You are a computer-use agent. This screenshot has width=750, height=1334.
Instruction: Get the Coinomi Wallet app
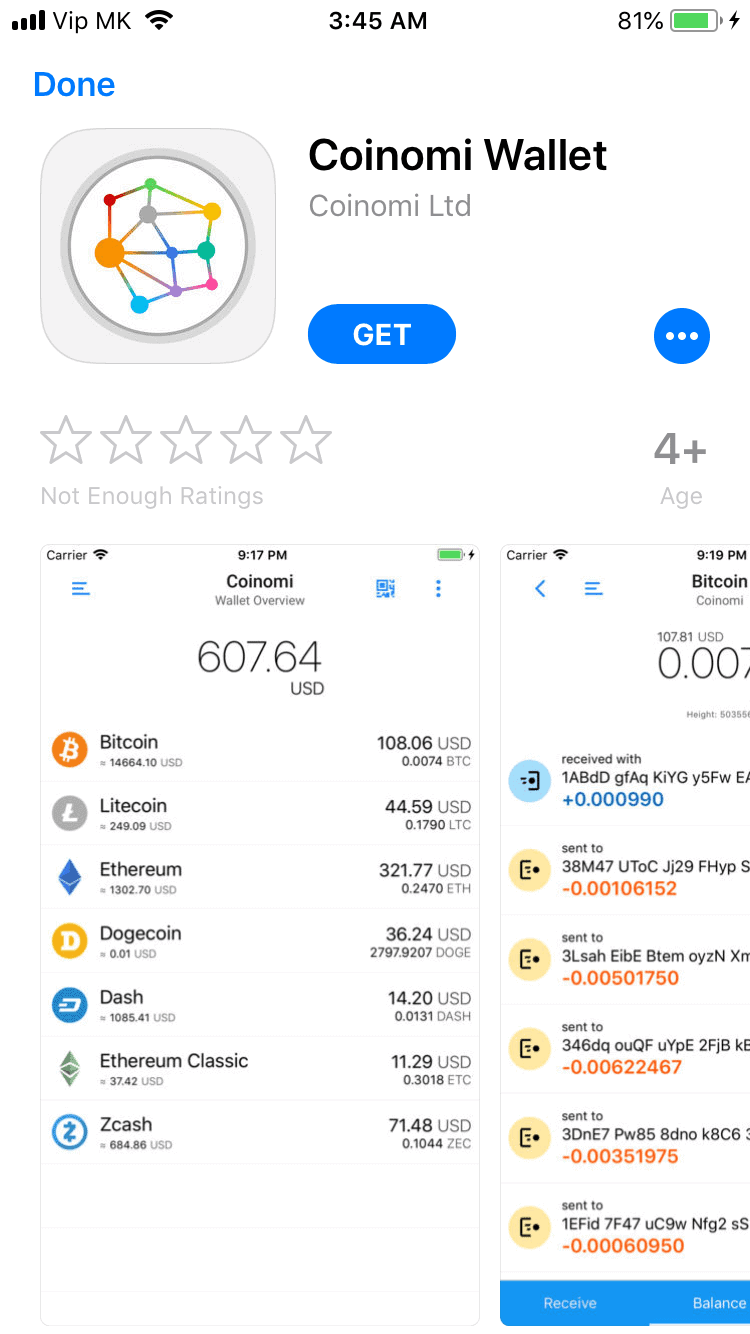click(382, 334)
